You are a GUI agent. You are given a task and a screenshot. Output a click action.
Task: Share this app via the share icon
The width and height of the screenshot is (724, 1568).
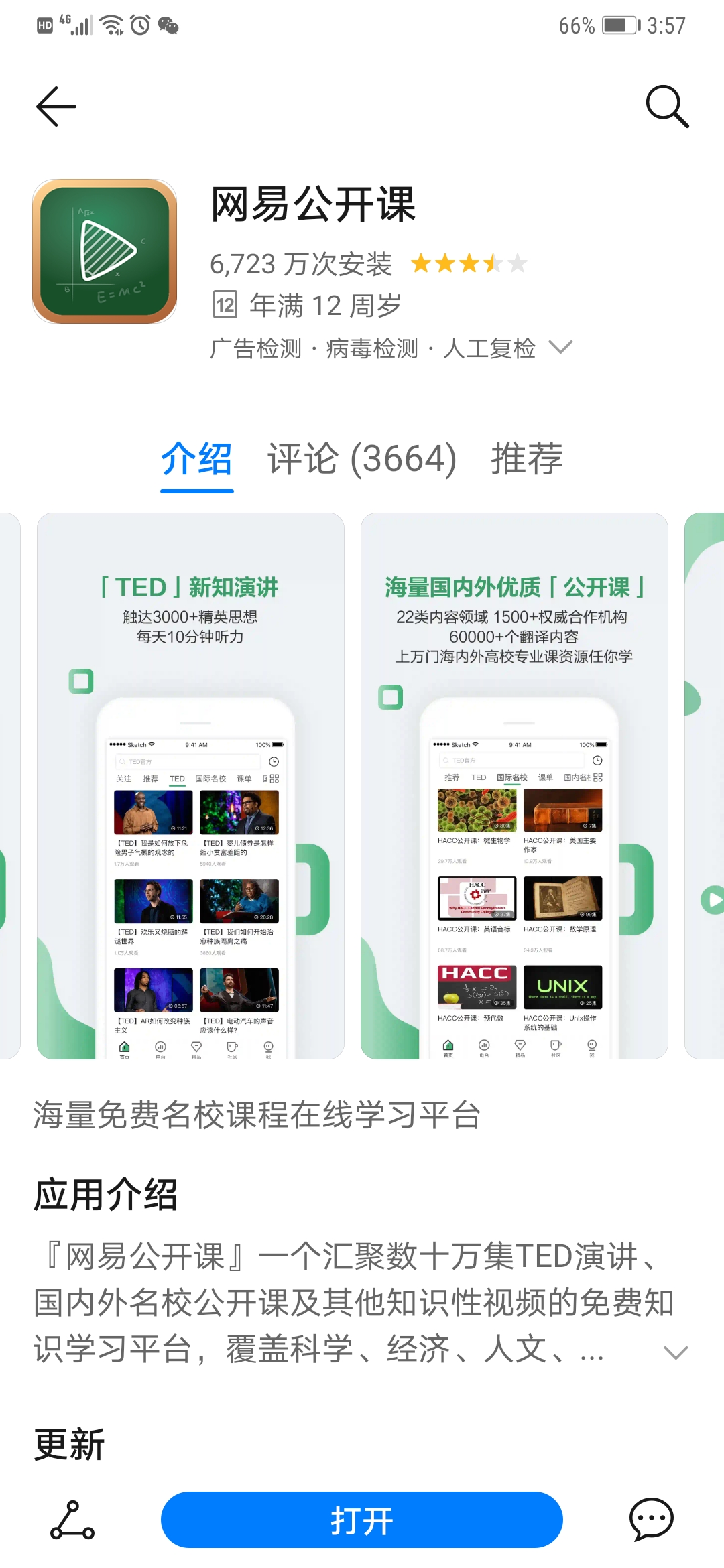[x=72, y=1520]
